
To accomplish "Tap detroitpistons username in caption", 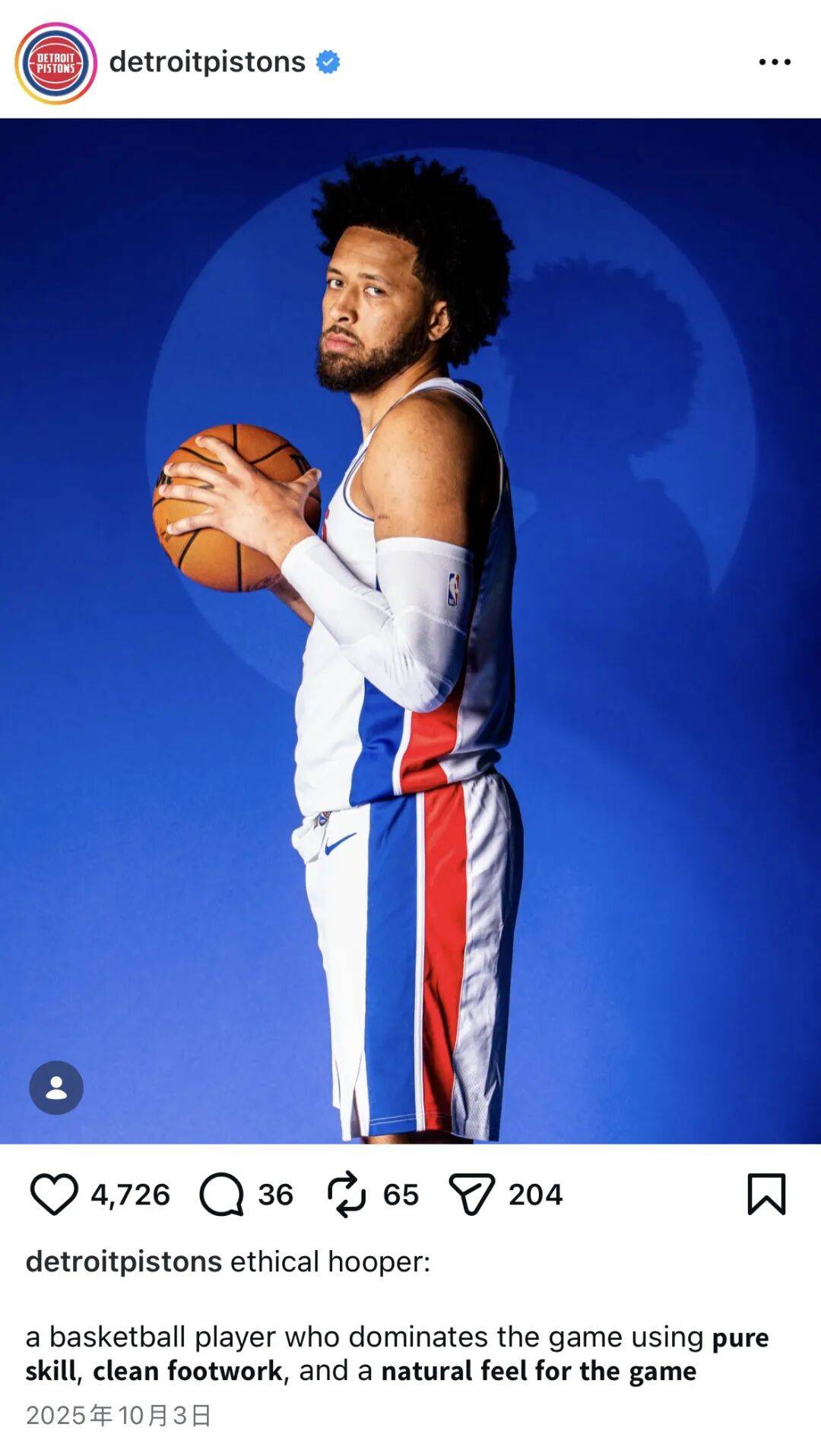I will [124, 1262].
